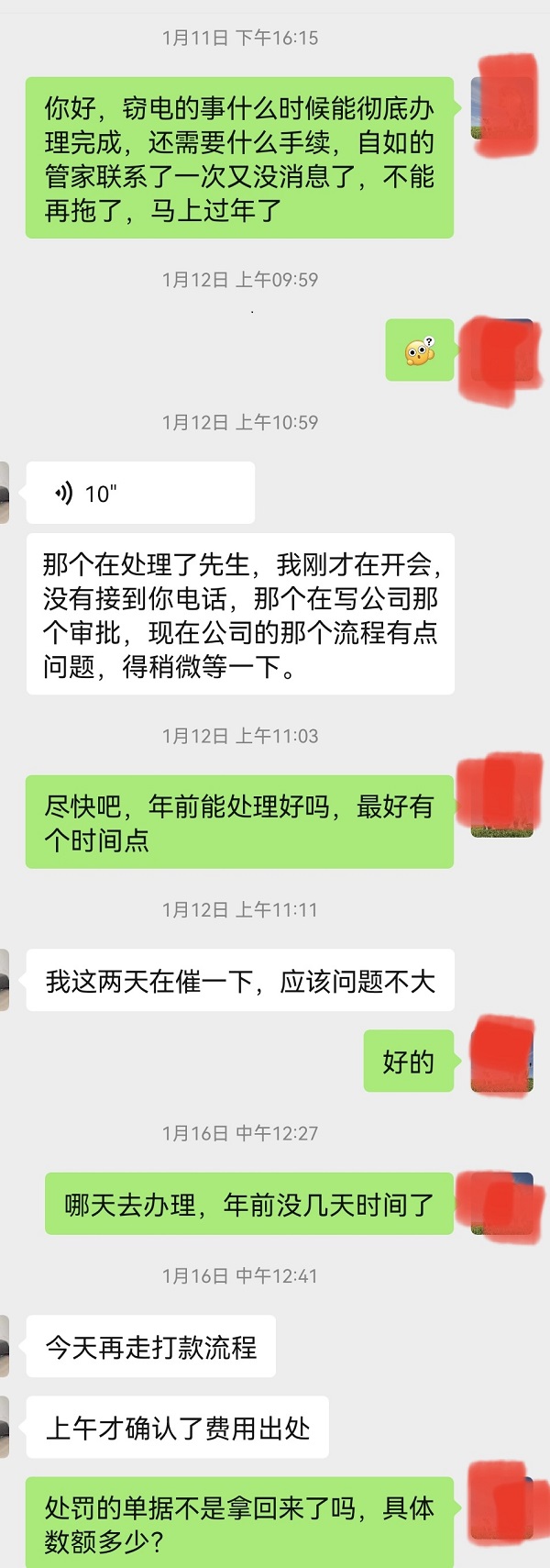
Task: Open sender's avatar beside '今天再走打款流程'
Action: click(x=5, y=1346)
